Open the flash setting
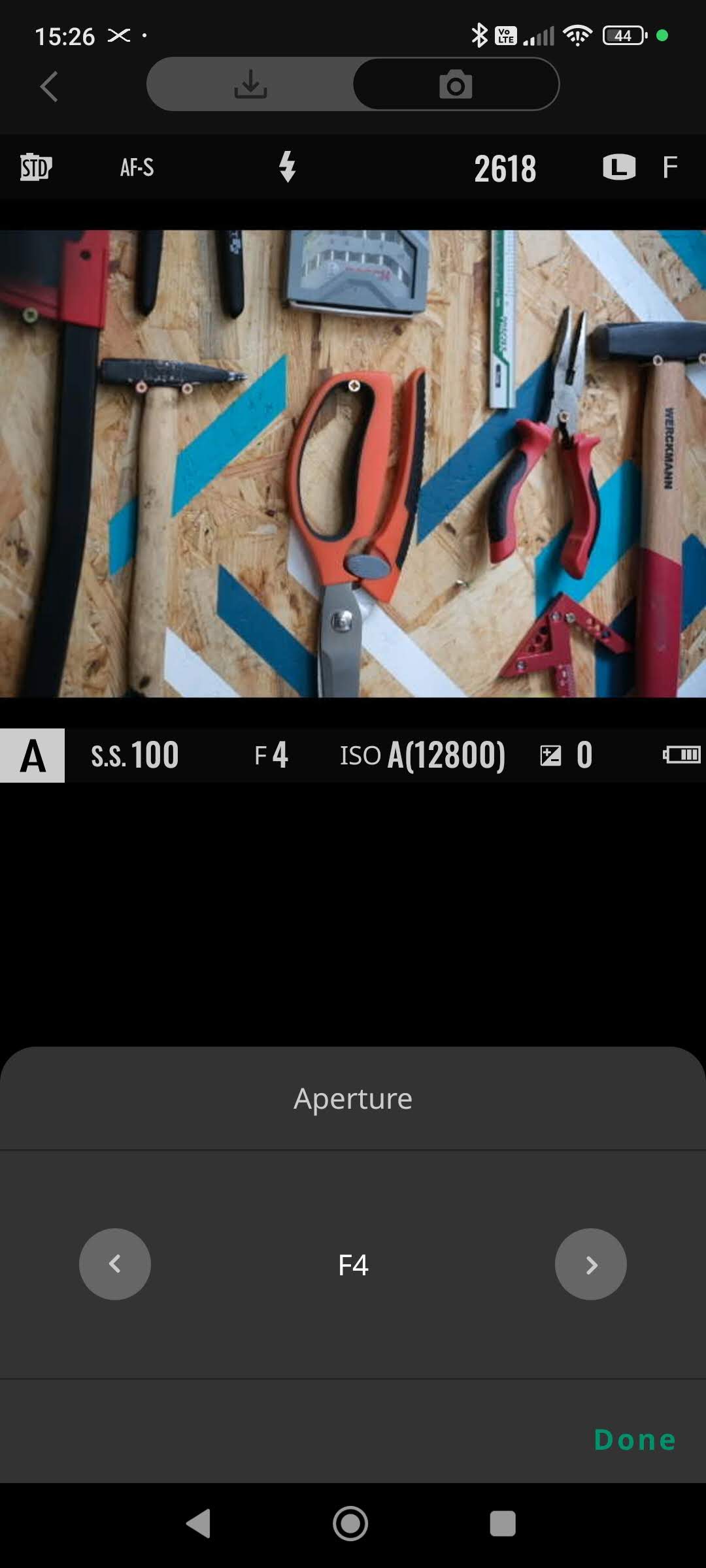 [287, 167]
